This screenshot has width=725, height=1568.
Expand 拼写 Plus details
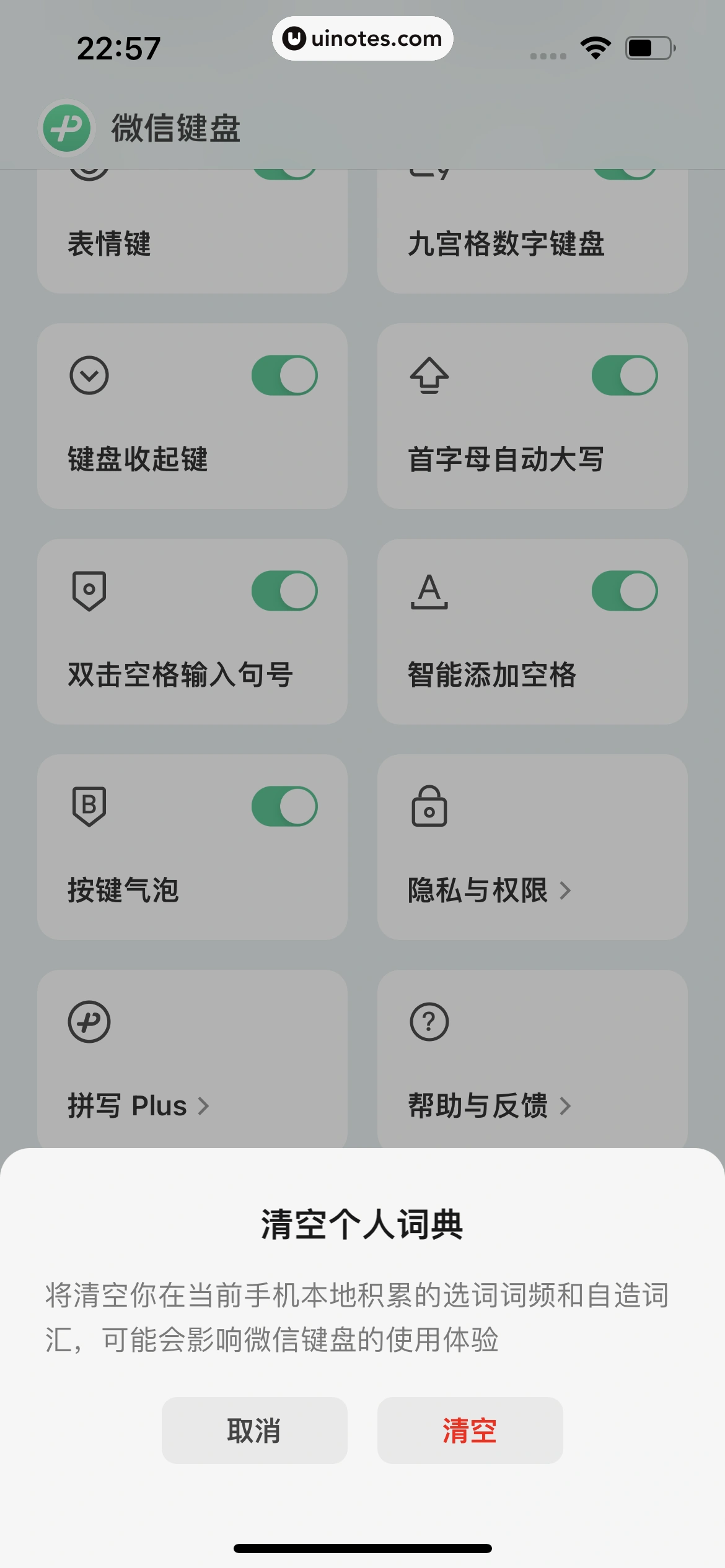204,1105
